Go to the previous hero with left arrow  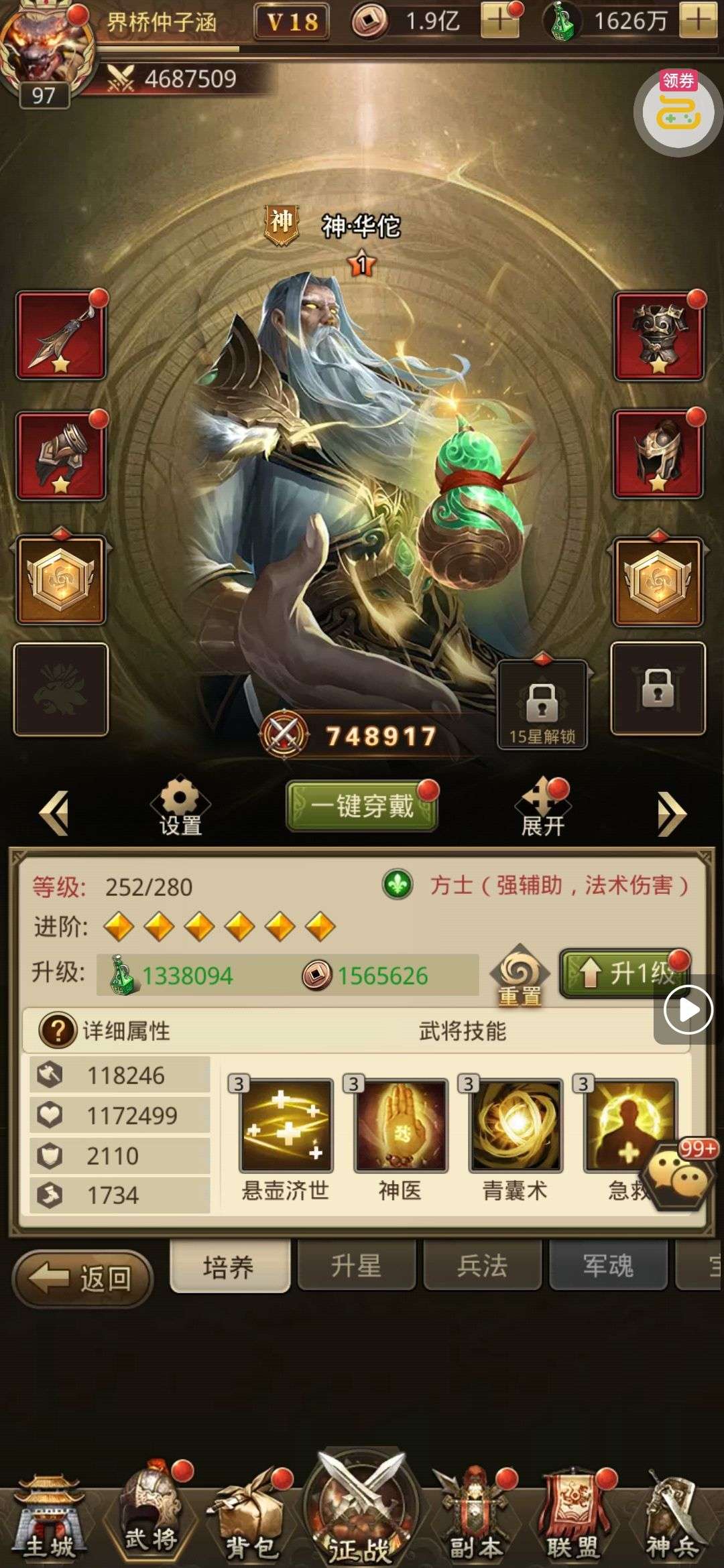tap(54, 813)
